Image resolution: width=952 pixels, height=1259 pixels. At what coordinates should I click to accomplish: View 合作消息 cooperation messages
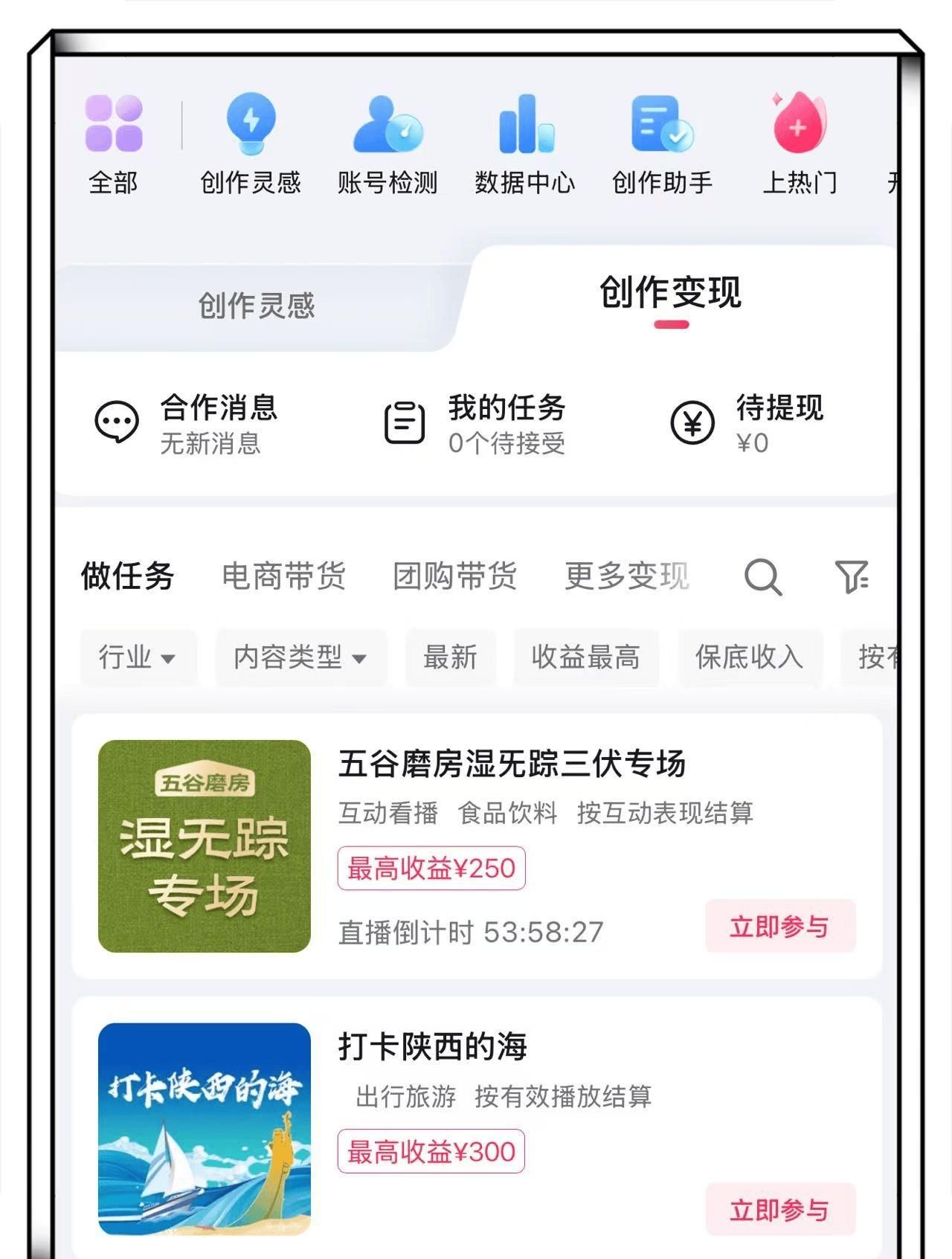(x=186, y=424)
